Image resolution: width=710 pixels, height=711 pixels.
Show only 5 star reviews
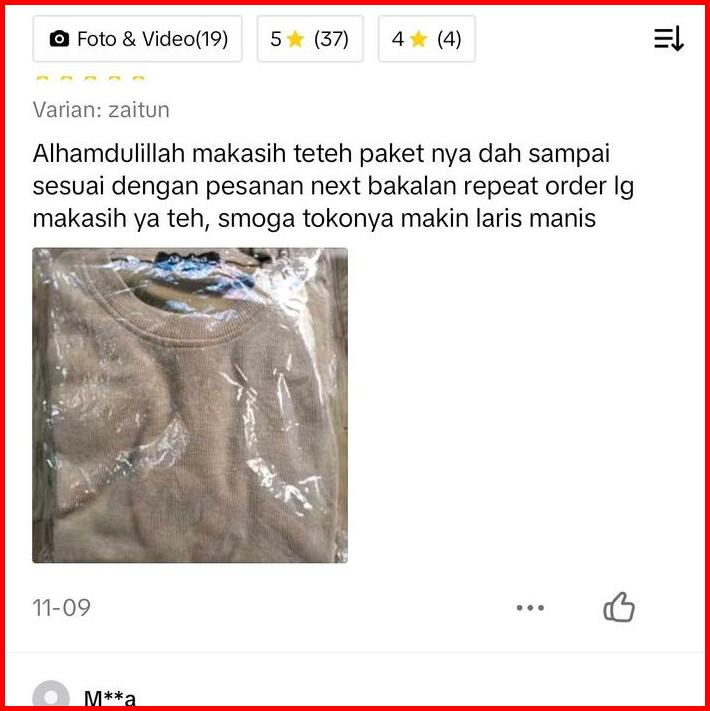coord(310,39)
